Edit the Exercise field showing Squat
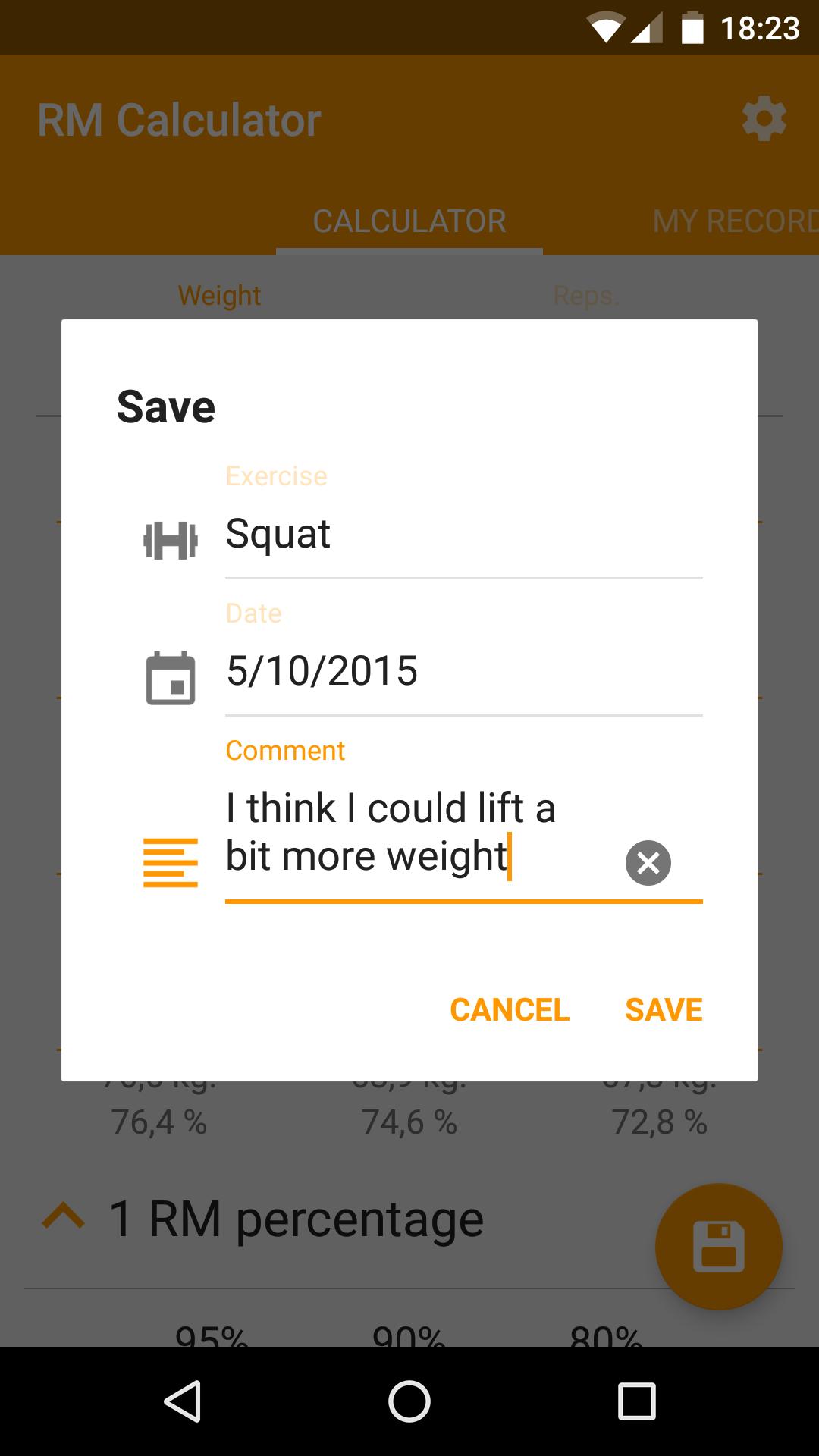Image resolution: width=819 pixels, height=1456 pixels. point(463,534)
